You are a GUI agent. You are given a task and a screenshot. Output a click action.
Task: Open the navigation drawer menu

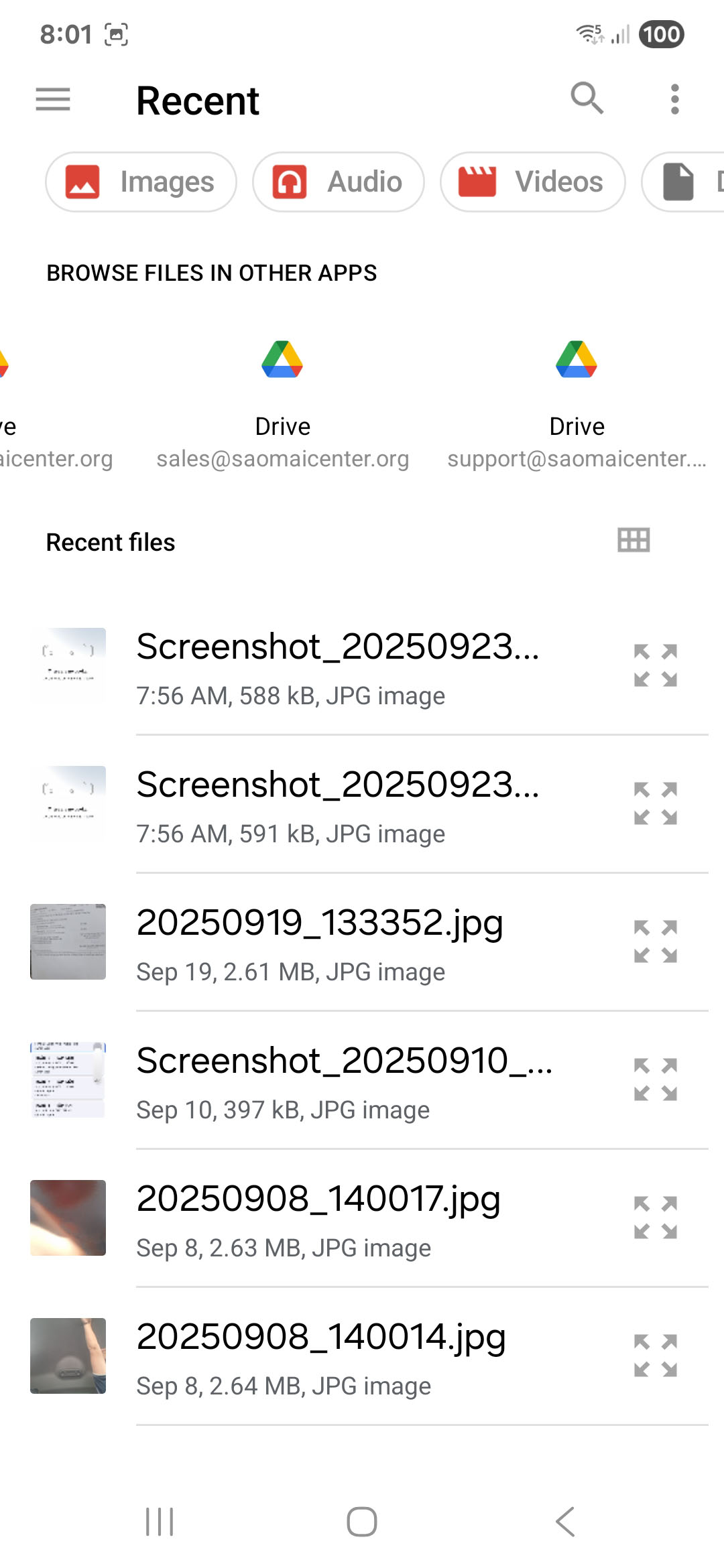(x=52, y=99)
